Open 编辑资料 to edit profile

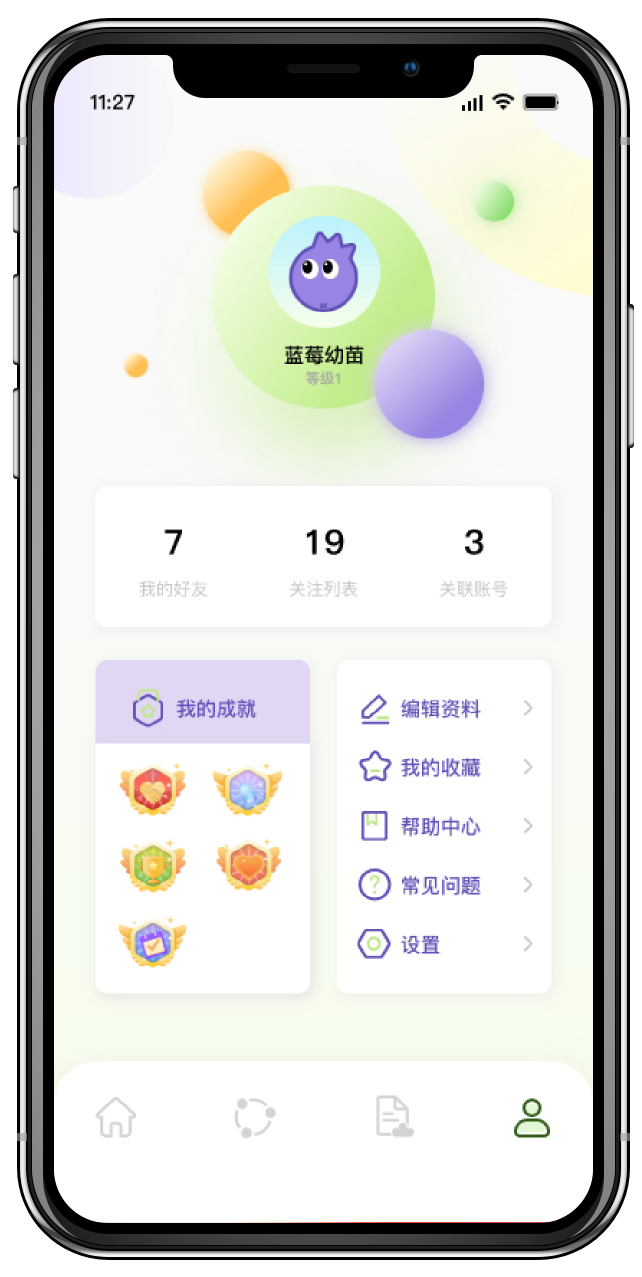pos(444,709)
